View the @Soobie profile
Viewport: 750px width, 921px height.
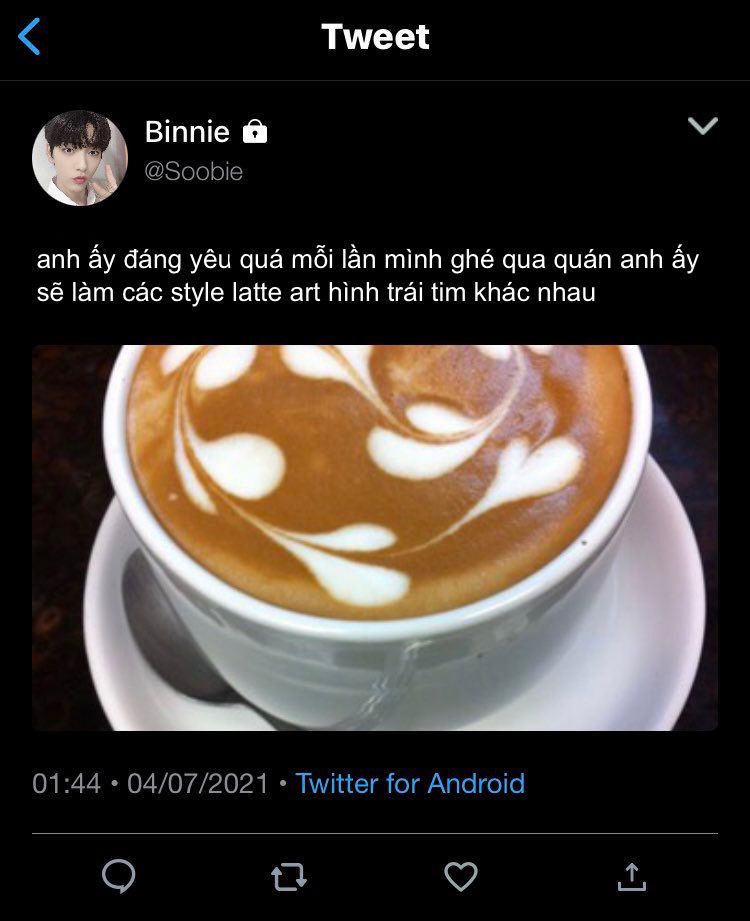pyautogui.click(x=194, y=171)
